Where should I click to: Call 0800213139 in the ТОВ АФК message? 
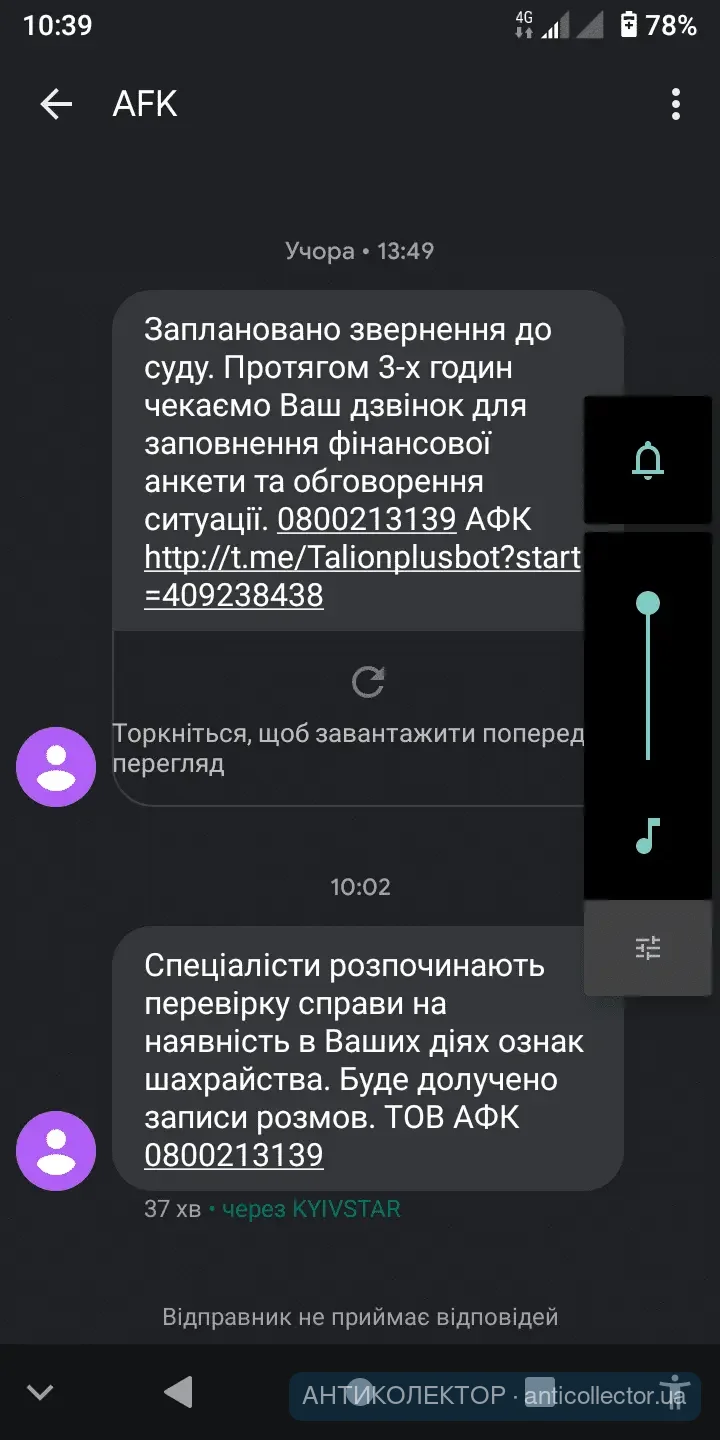coord(234,1155)
